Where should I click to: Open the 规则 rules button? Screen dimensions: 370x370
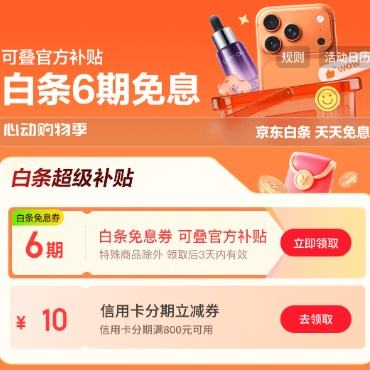point(293,57)
